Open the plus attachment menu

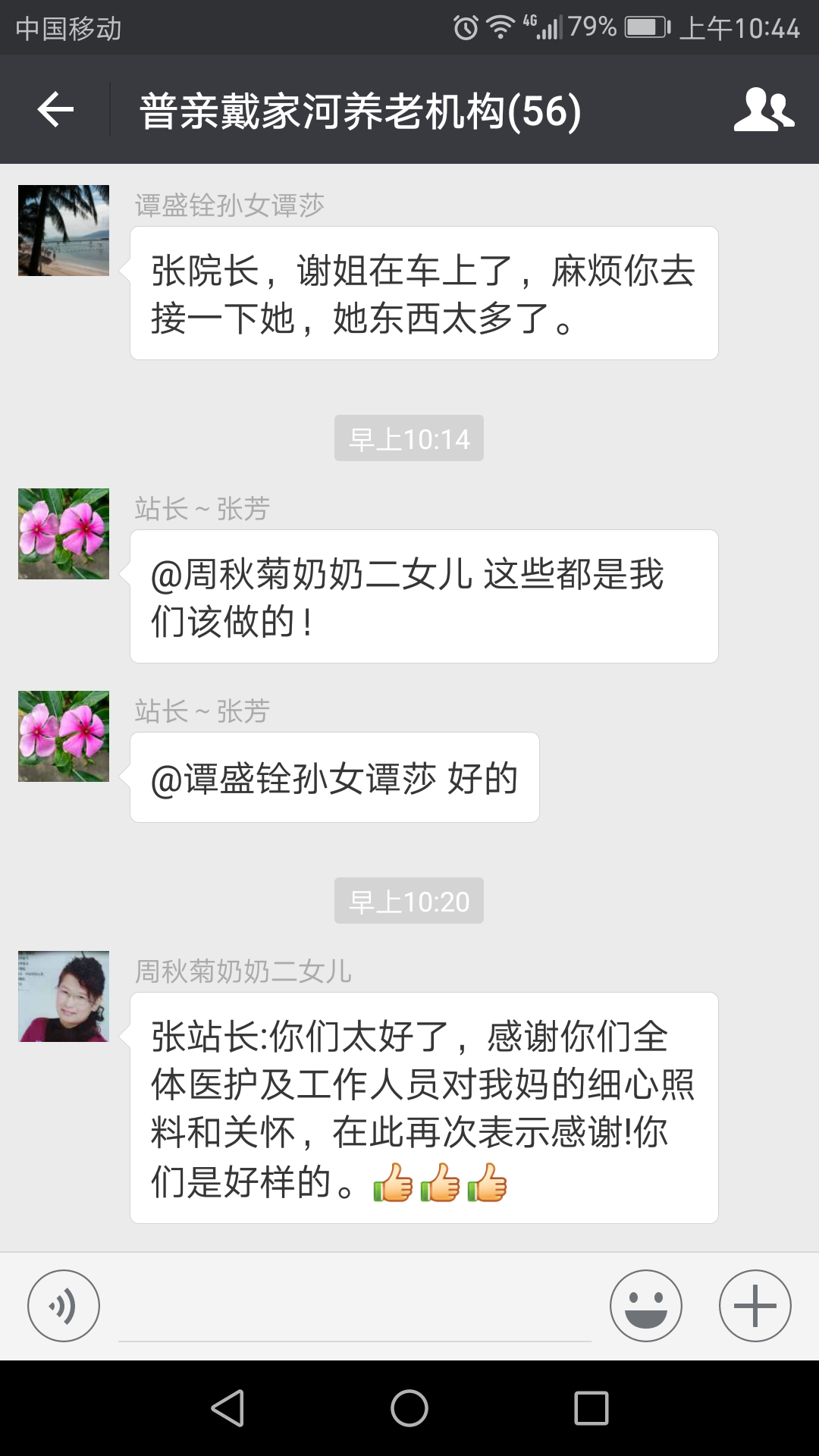click(755, 1306)
